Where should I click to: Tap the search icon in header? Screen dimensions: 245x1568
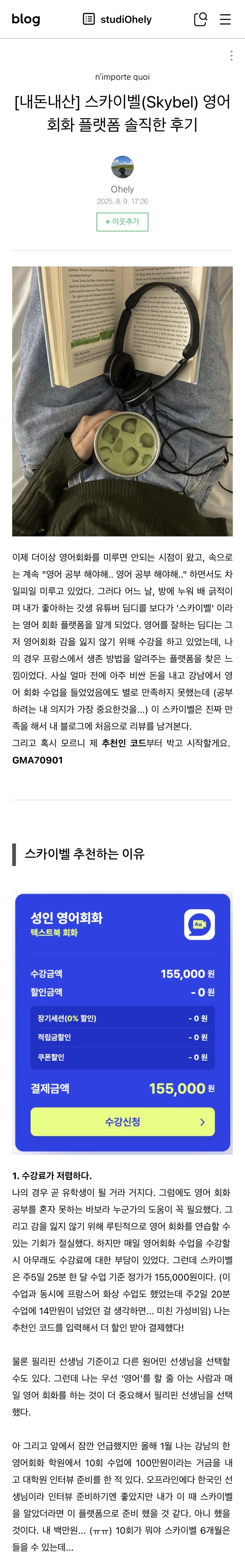200,19
